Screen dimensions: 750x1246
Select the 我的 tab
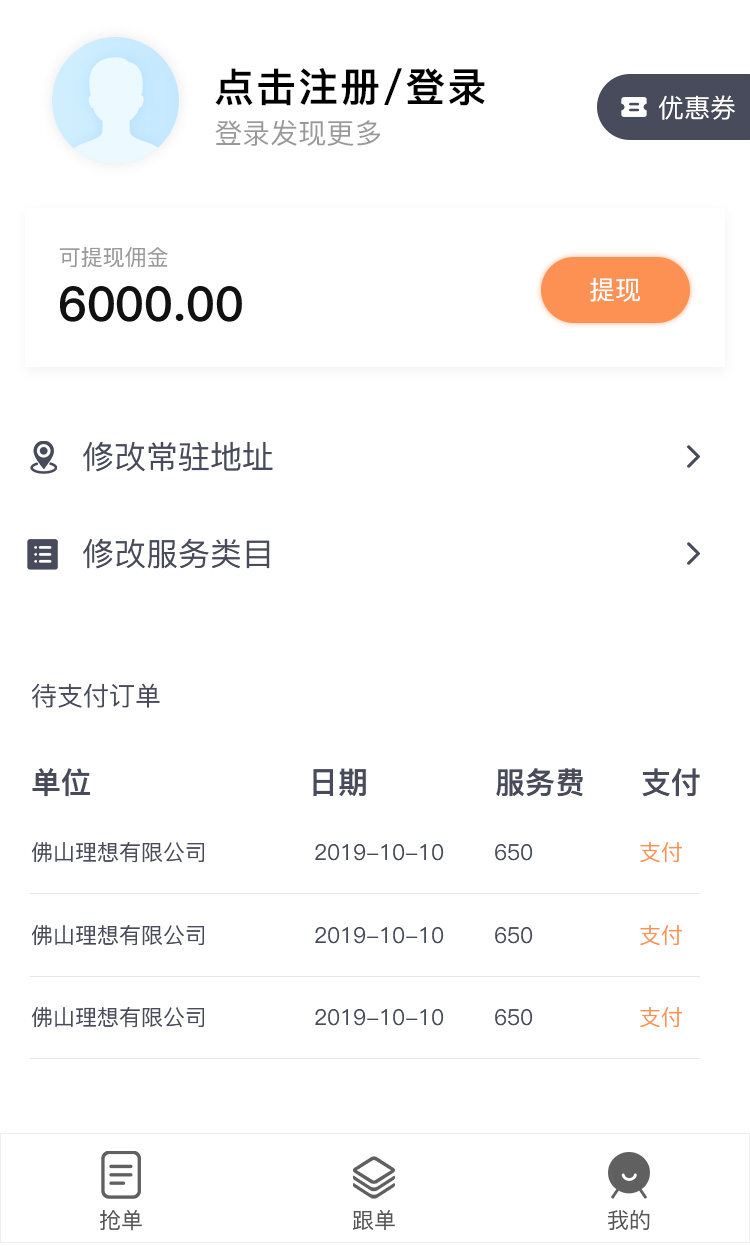tap(628, 1190)
